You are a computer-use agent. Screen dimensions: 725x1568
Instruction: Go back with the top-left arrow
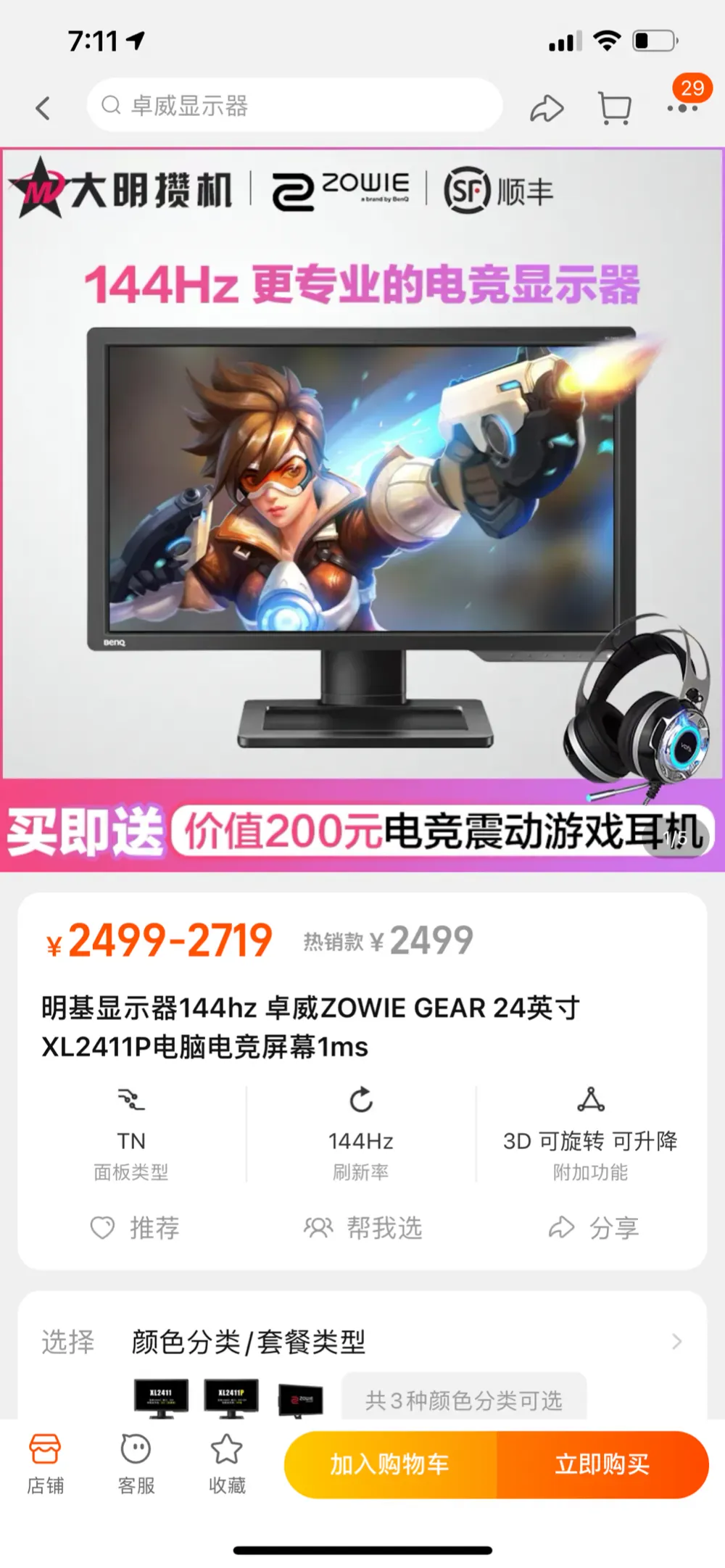[x=43, y=108]
